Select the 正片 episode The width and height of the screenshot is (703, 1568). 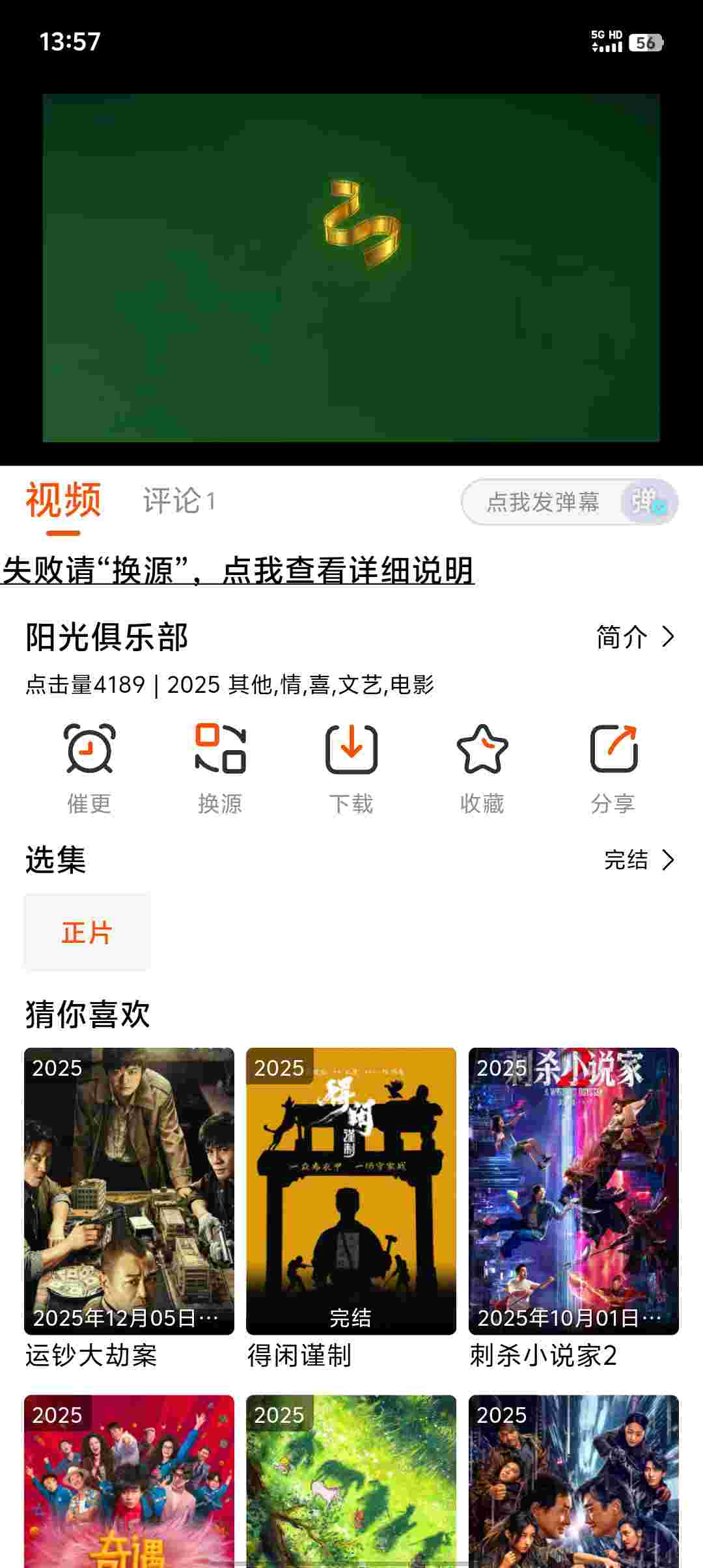[x=87, y=932]
